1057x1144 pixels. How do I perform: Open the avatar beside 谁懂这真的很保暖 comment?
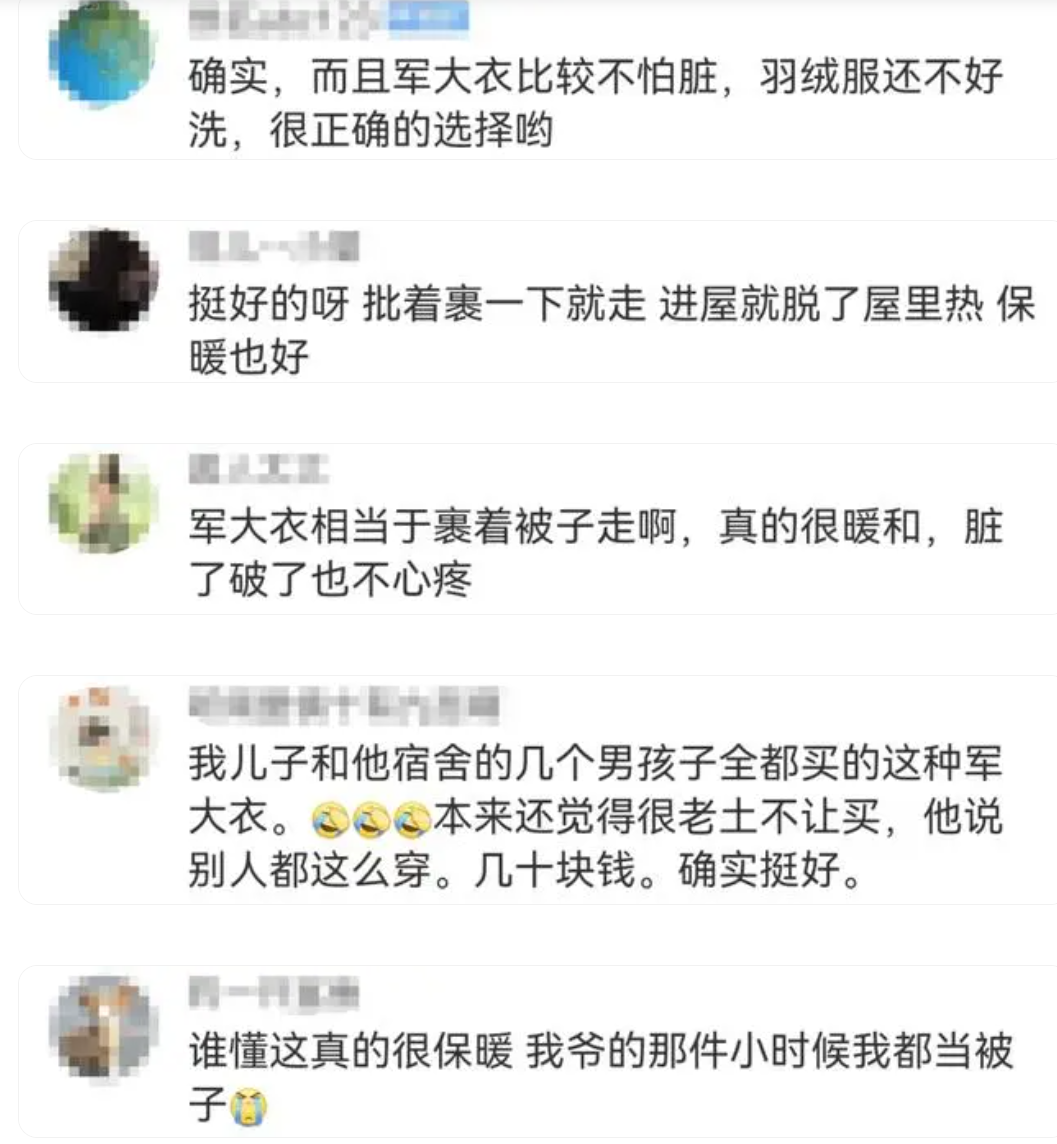tap(103, 1027)
